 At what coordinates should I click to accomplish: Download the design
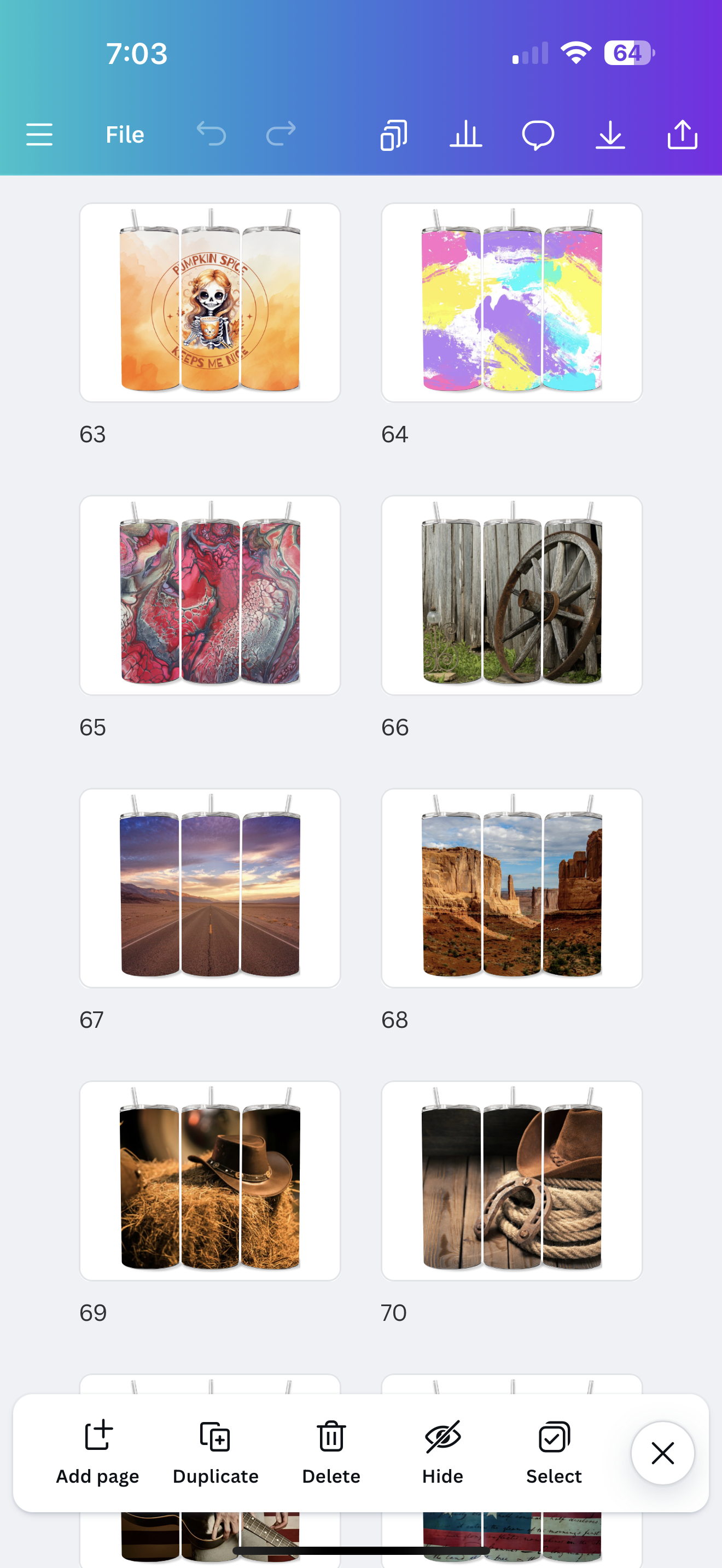pos(610,134)
